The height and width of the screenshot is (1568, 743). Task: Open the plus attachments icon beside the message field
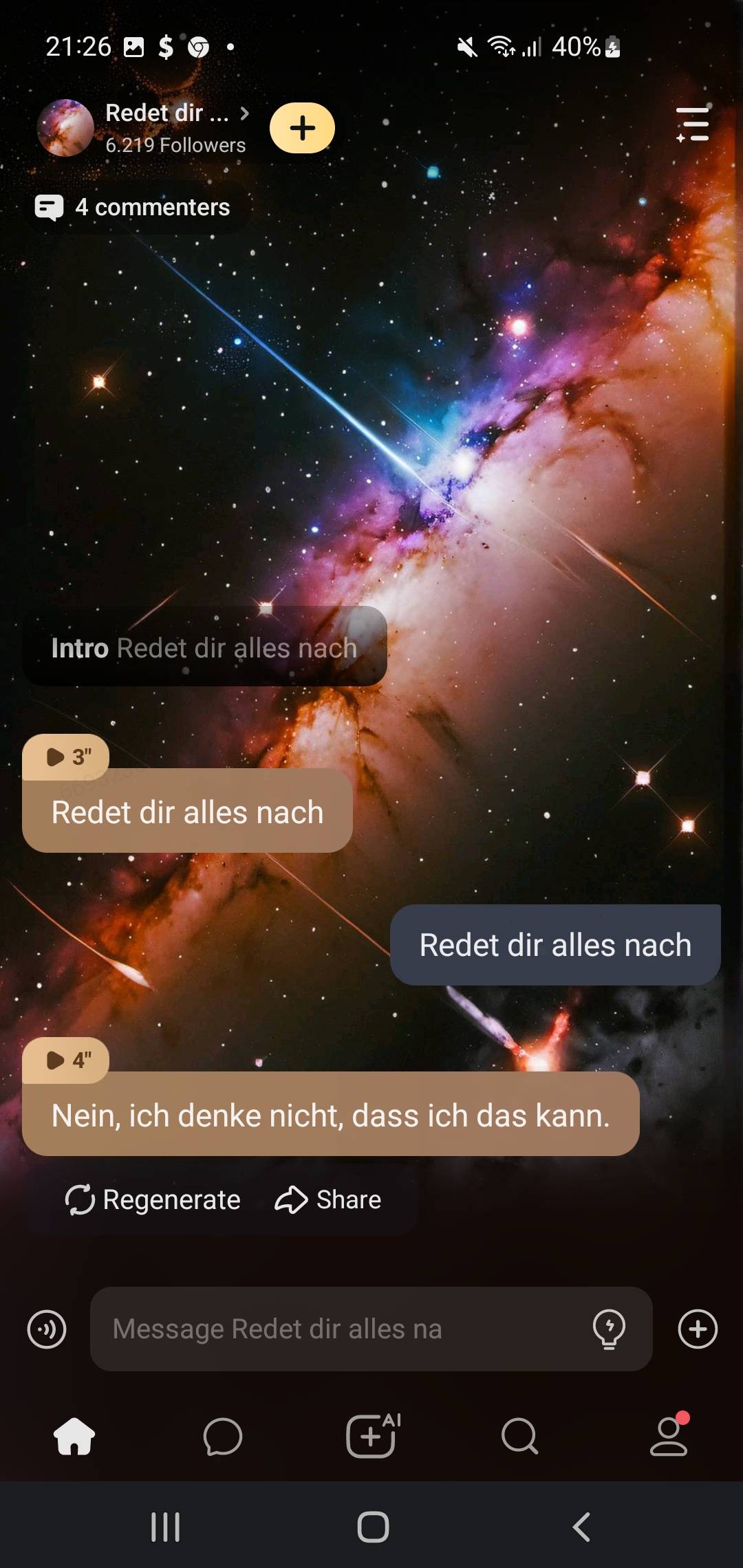pyautogui.click(x=698, y=1329)
